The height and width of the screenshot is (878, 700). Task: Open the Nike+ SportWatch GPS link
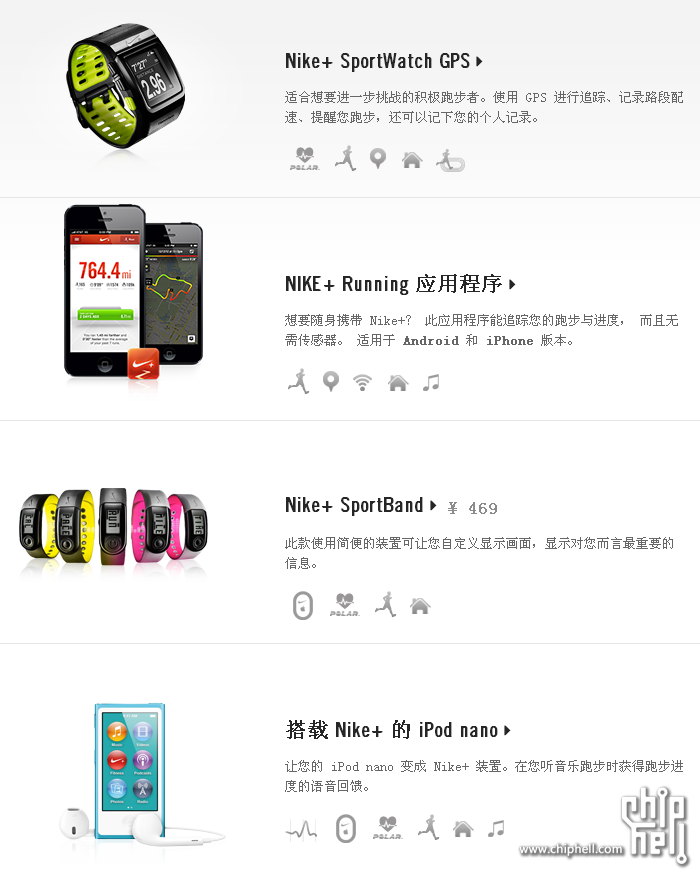(x=383, y=61)
